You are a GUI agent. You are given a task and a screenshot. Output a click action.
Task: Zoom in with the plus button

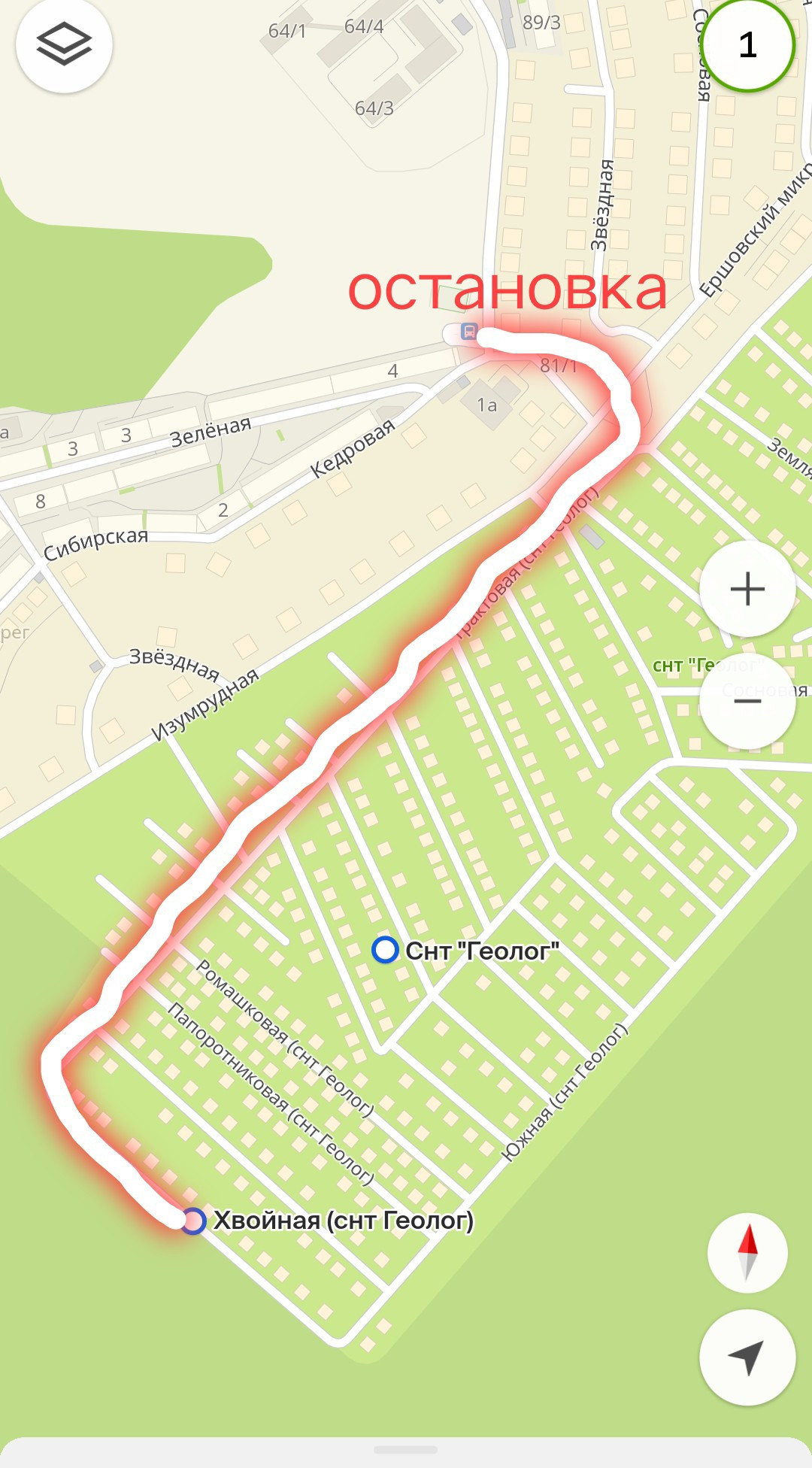coord(747,588)
